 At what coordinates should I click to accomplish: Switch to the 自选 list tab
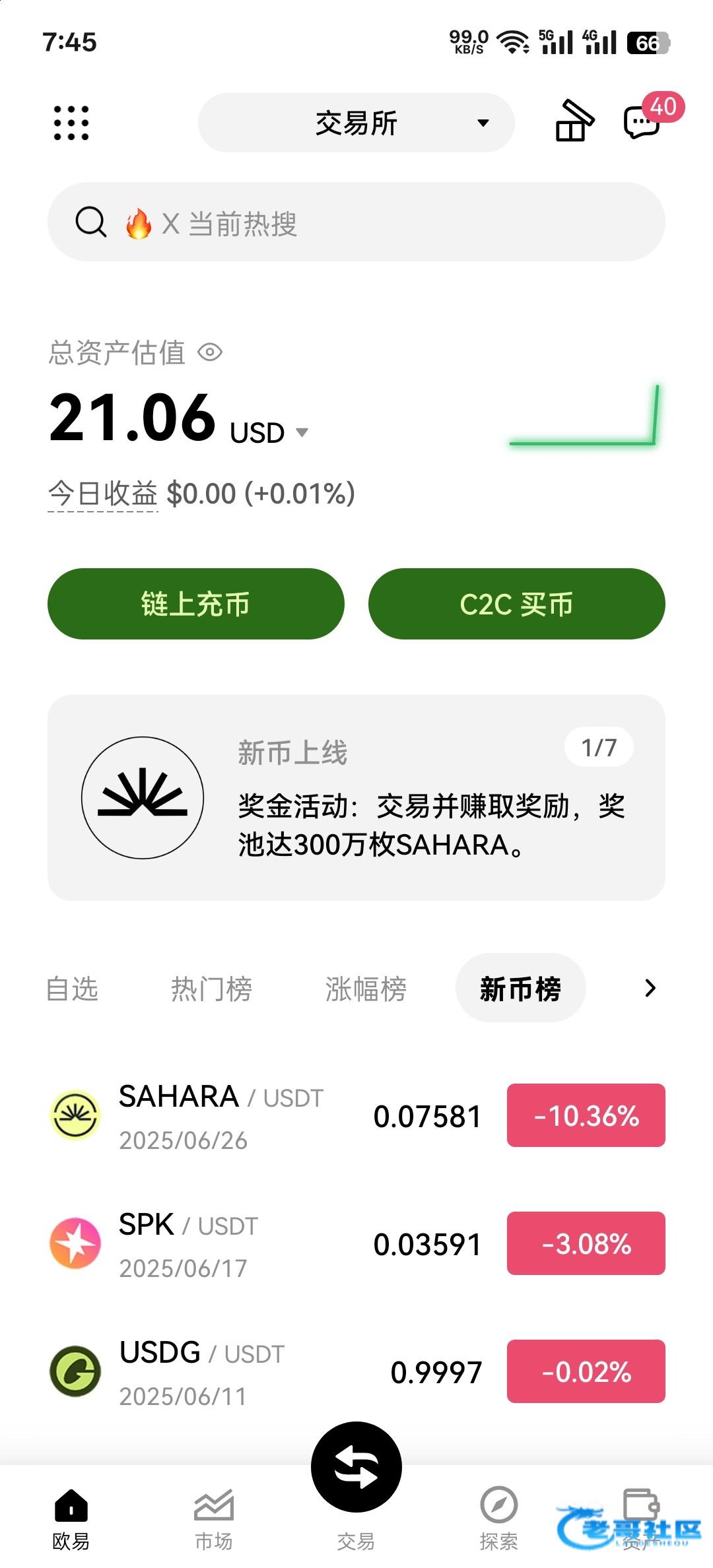coord(73,989)
